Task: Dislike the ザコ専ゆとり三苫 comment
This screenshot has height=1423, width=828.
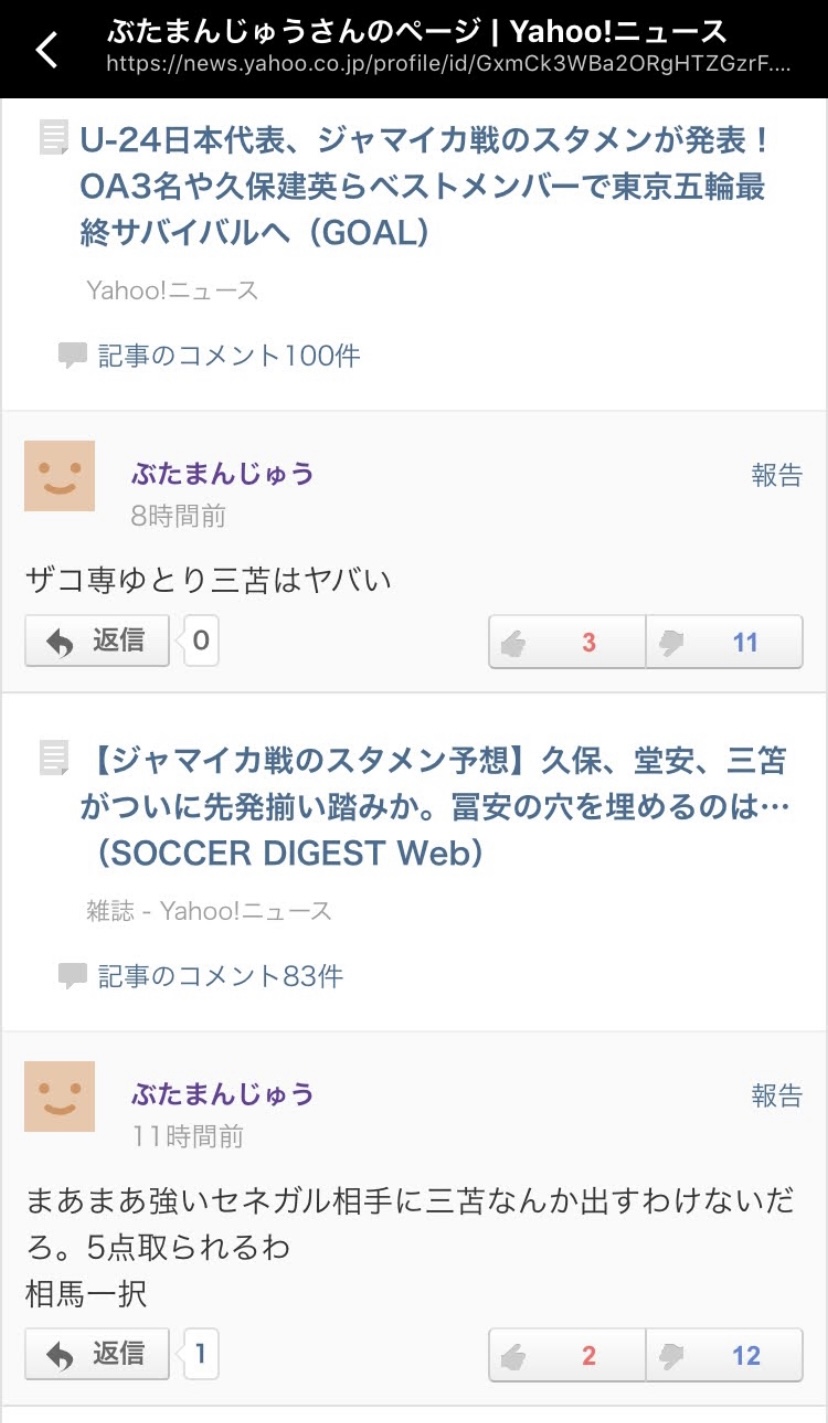Action: pyautogui.click(x=724, y=642)
